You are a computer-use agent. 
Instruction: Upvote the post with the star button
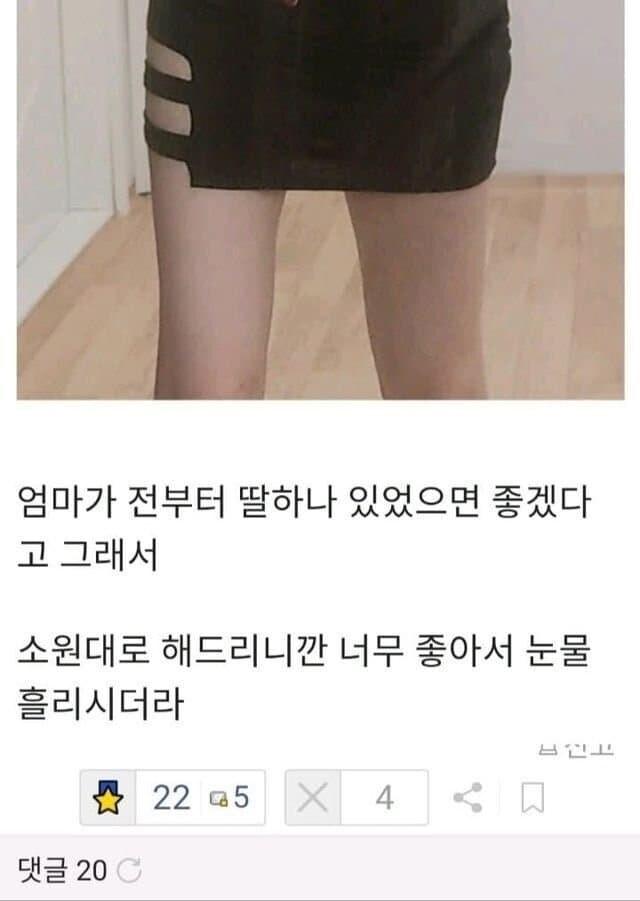(x=109, y=798)
